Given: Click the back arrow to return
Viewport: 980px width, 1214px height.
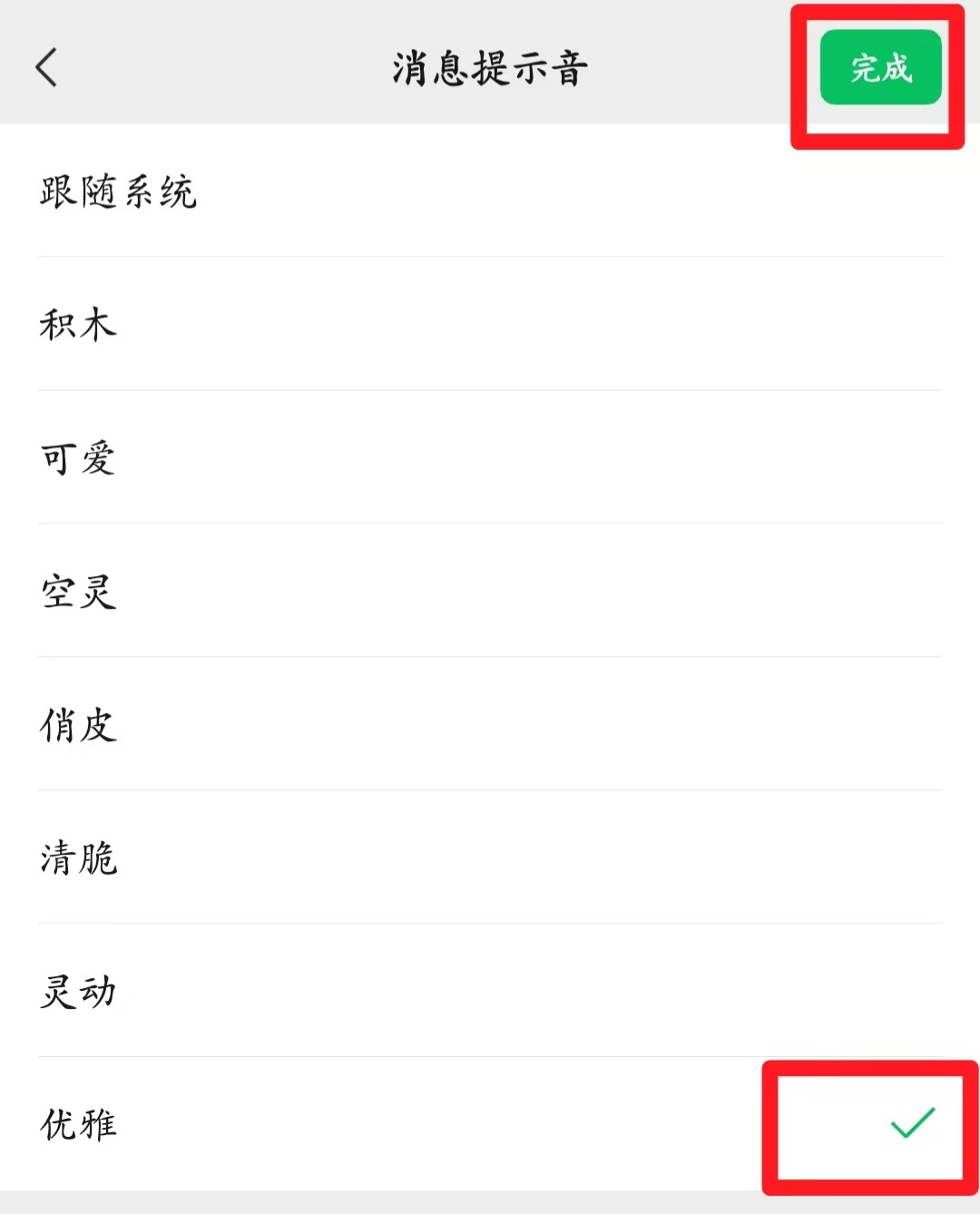Looking at the screenshot, I should click(47, 67).
